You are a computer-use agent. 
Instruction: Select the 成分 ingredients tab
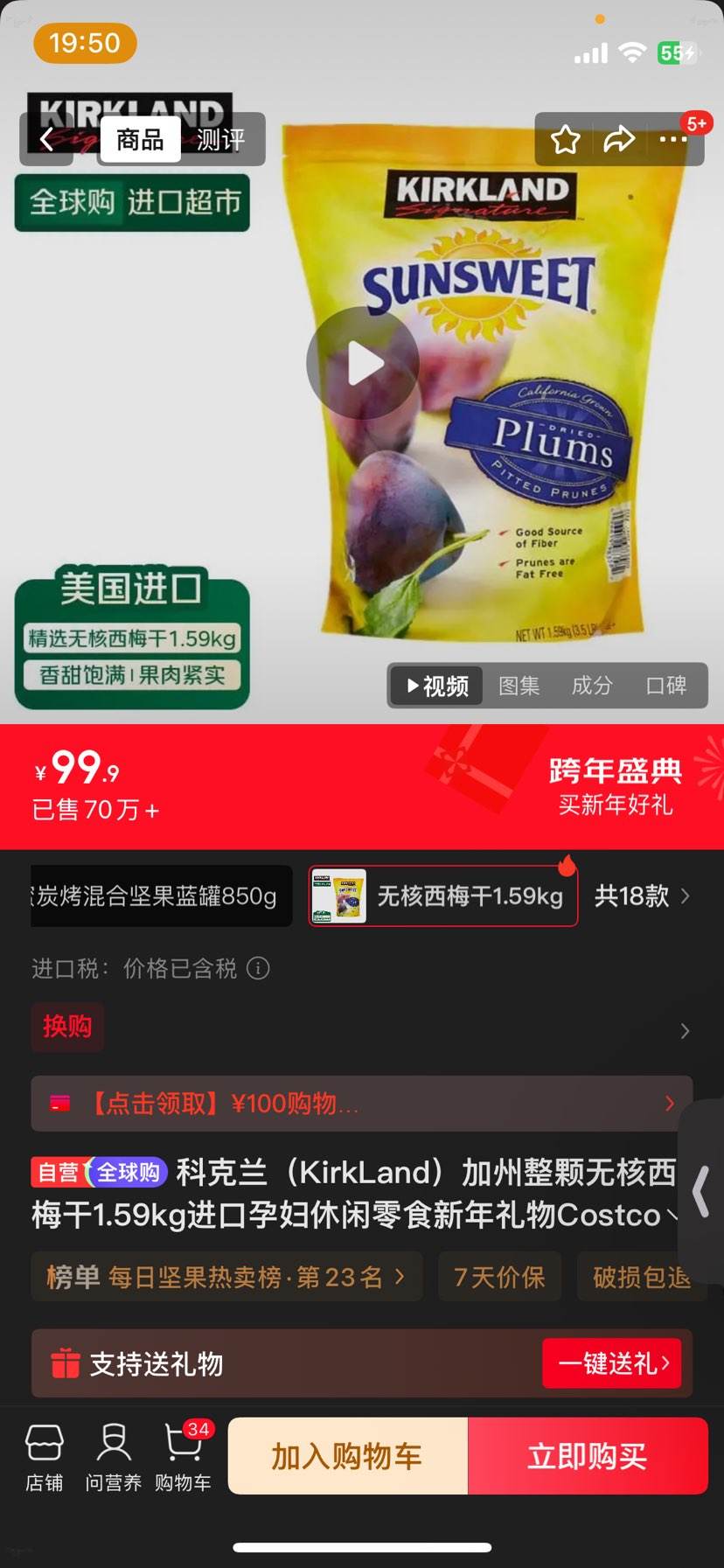(x=592, y=686)
